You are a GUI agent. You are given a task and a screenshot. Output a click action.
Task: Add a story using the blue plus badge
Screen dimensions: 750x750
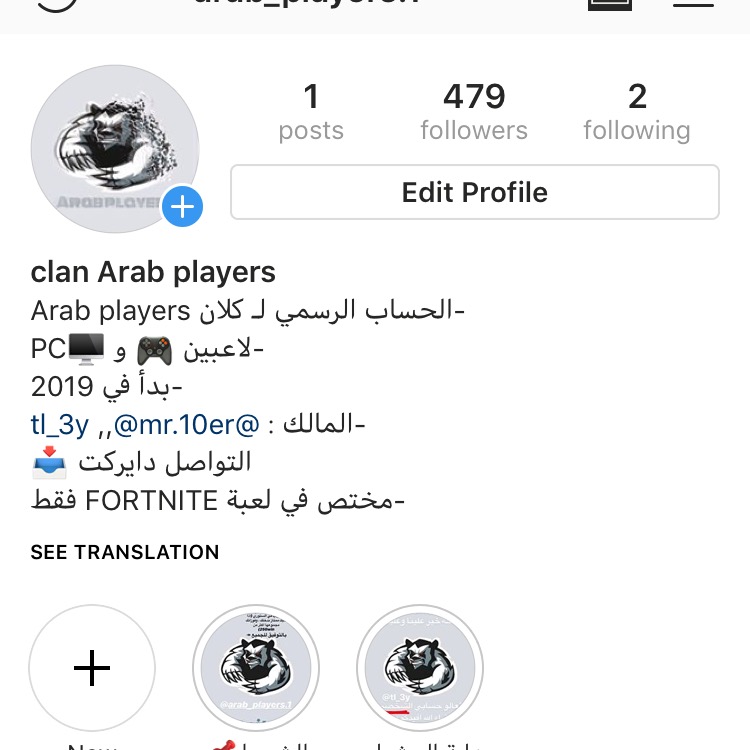182,208
